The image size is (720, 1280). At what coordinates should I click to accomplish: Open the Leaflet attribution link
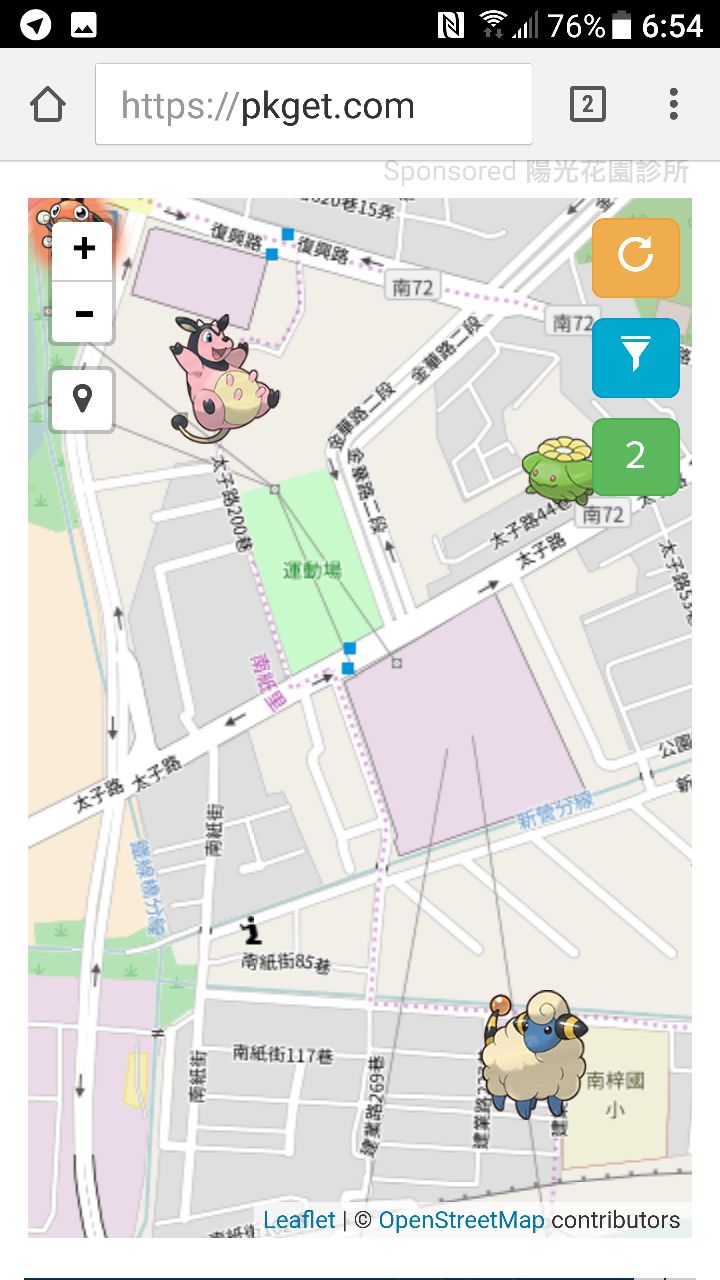click(299, 1220)
